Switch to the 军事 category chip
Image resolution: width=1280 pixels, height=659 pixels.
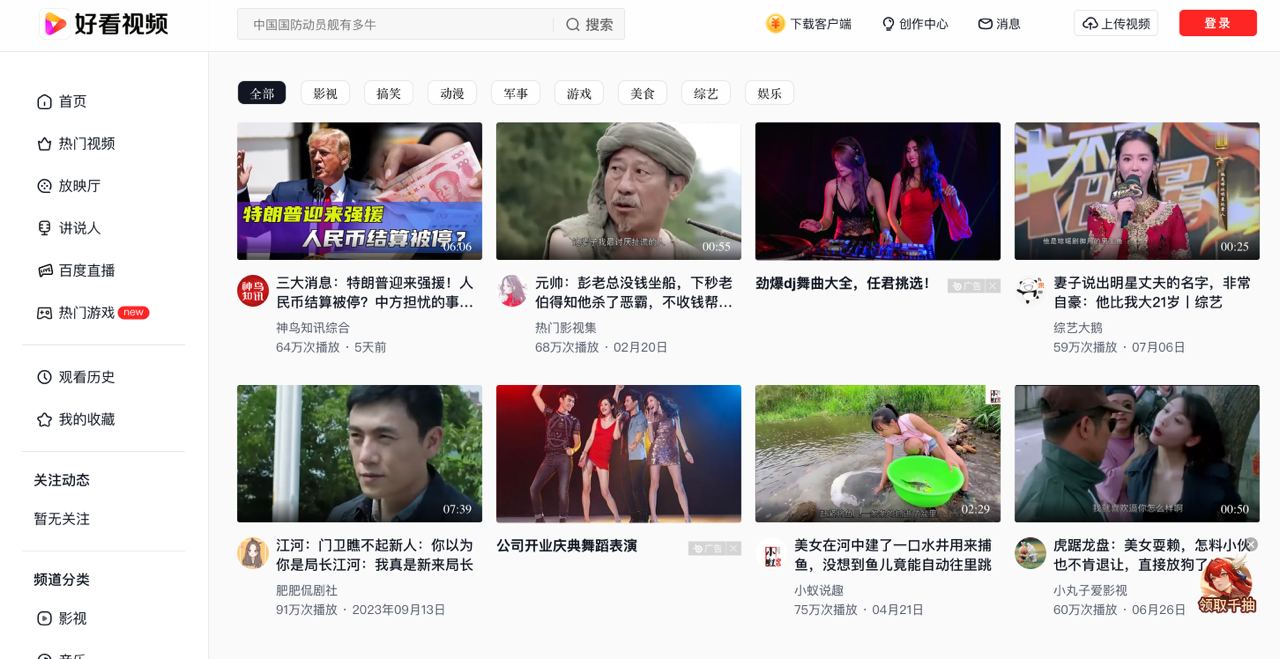[515, 93]
